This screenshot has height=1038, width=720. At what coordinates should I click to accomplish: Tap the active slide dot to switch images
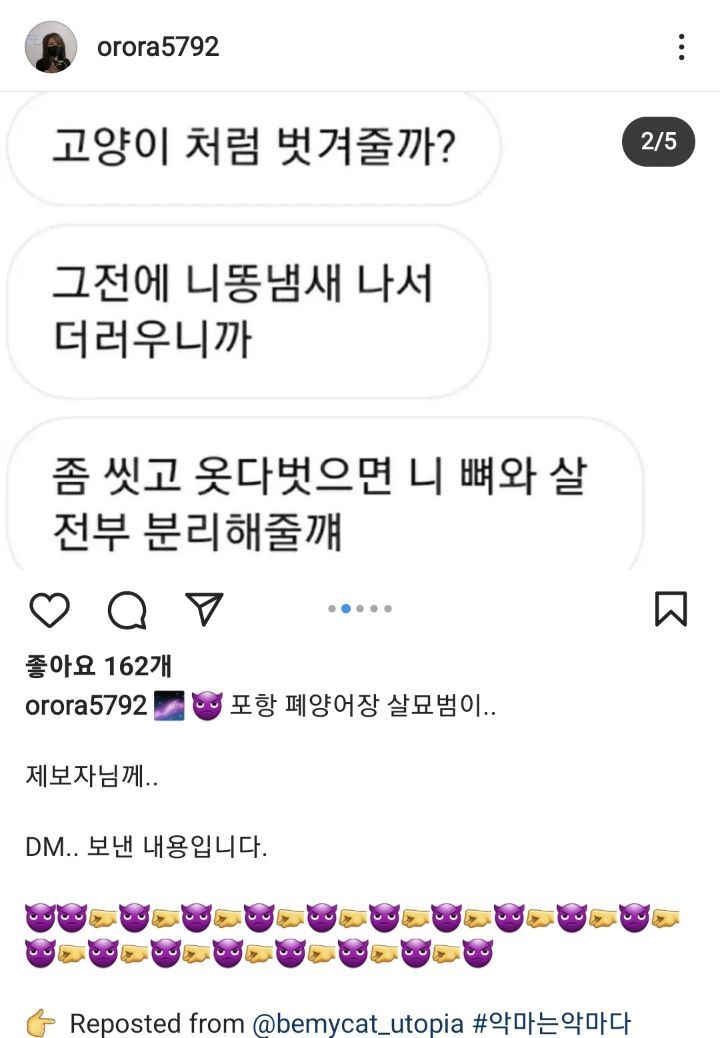344,608
